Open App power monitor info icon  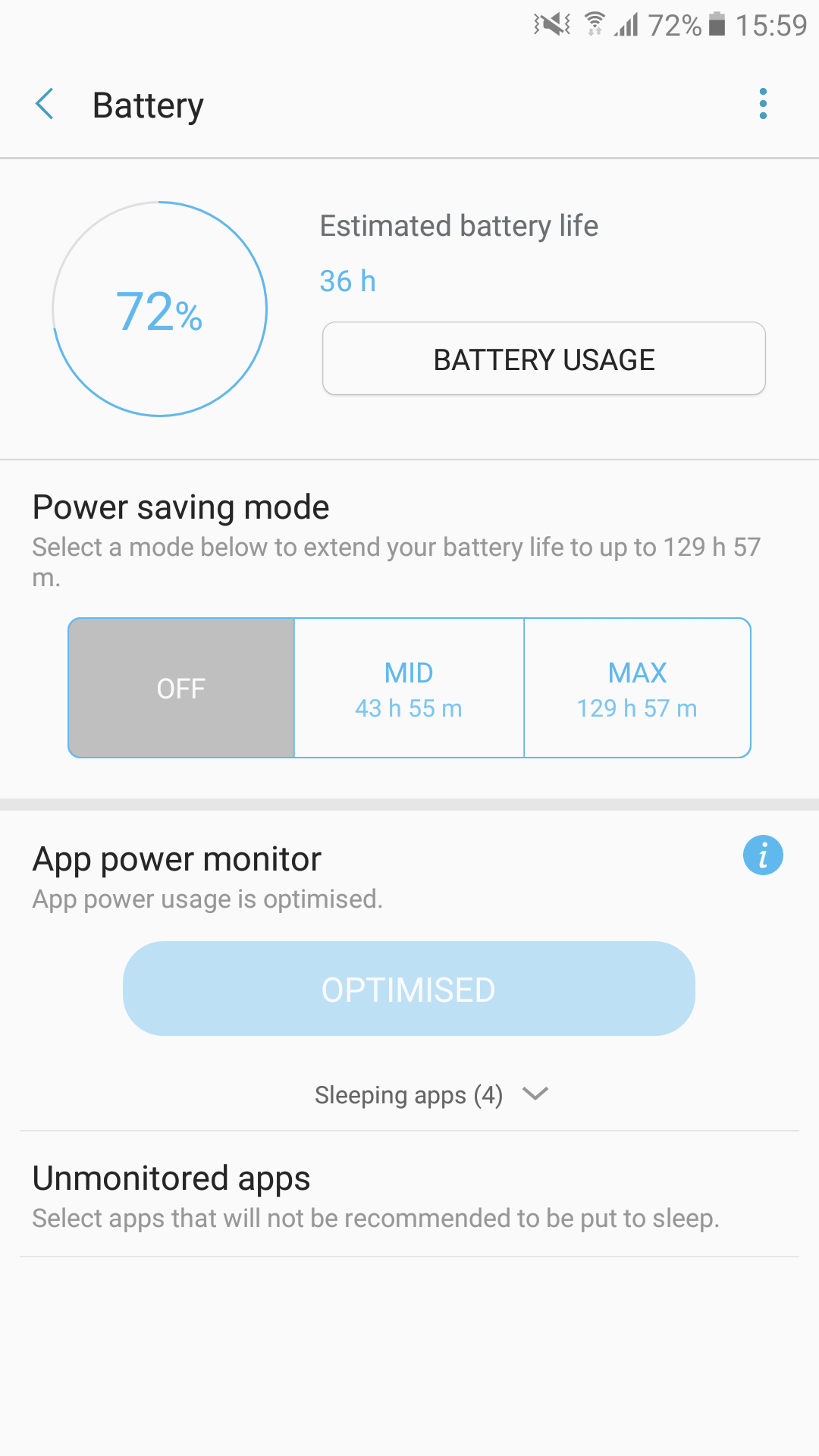[763, 856]
